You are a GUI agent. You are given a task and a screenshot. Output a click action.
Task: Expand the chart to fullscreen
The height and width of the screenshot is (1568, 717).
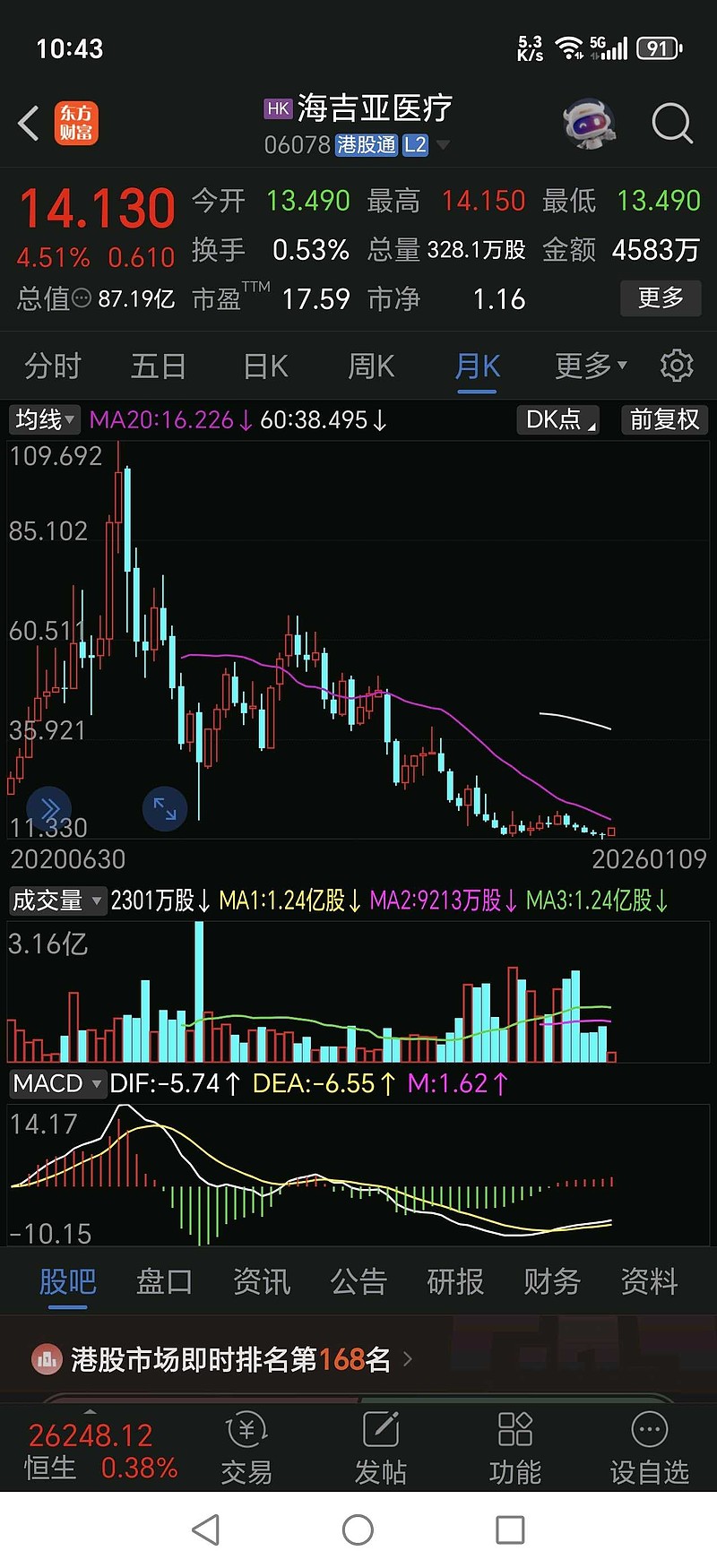(x=165, y=808)
